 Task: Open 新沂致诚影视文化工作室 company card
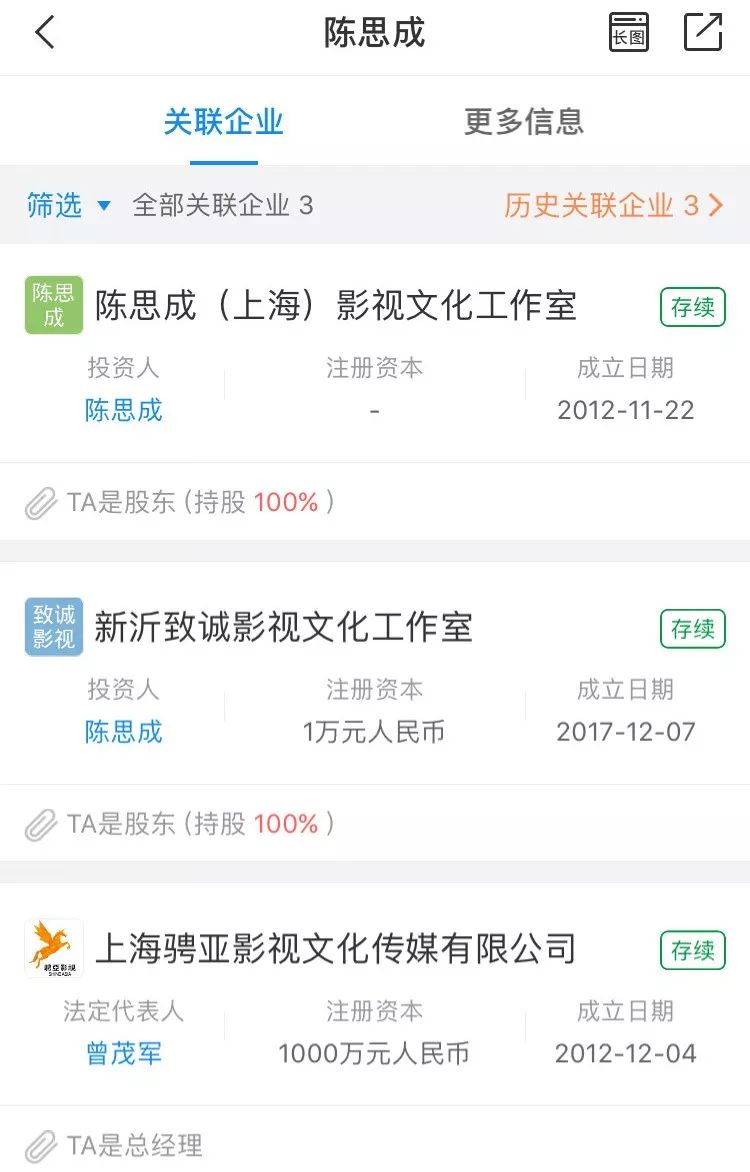pos(283,628)
